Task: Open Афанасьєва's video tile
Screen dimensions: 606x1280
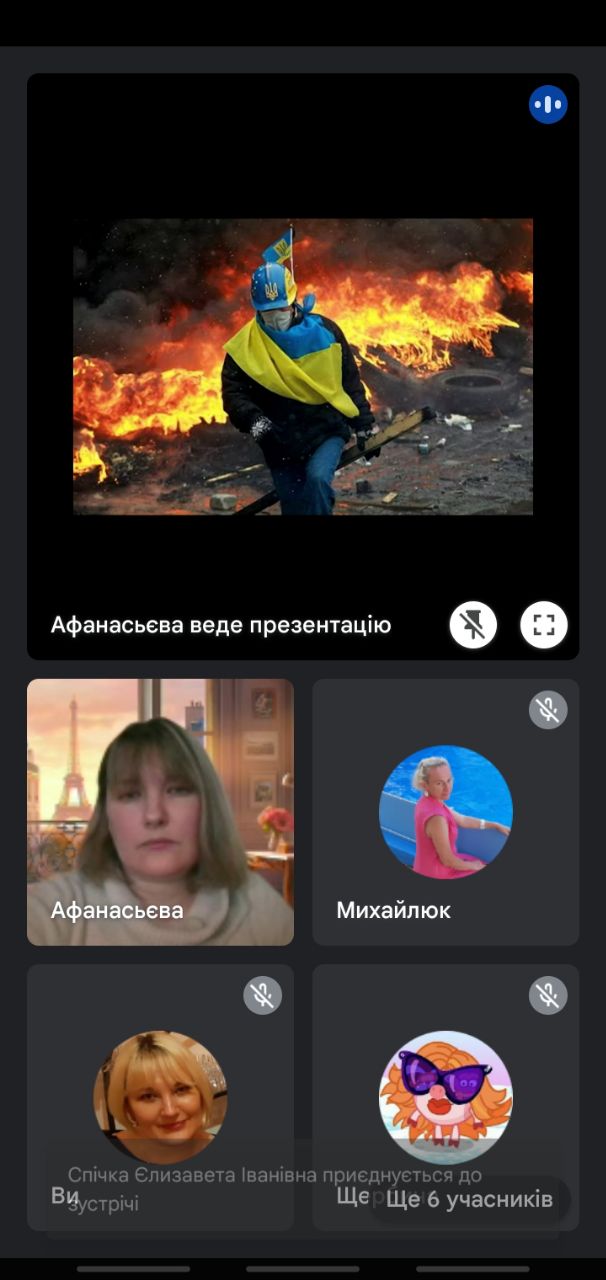Action: (160, 812)
